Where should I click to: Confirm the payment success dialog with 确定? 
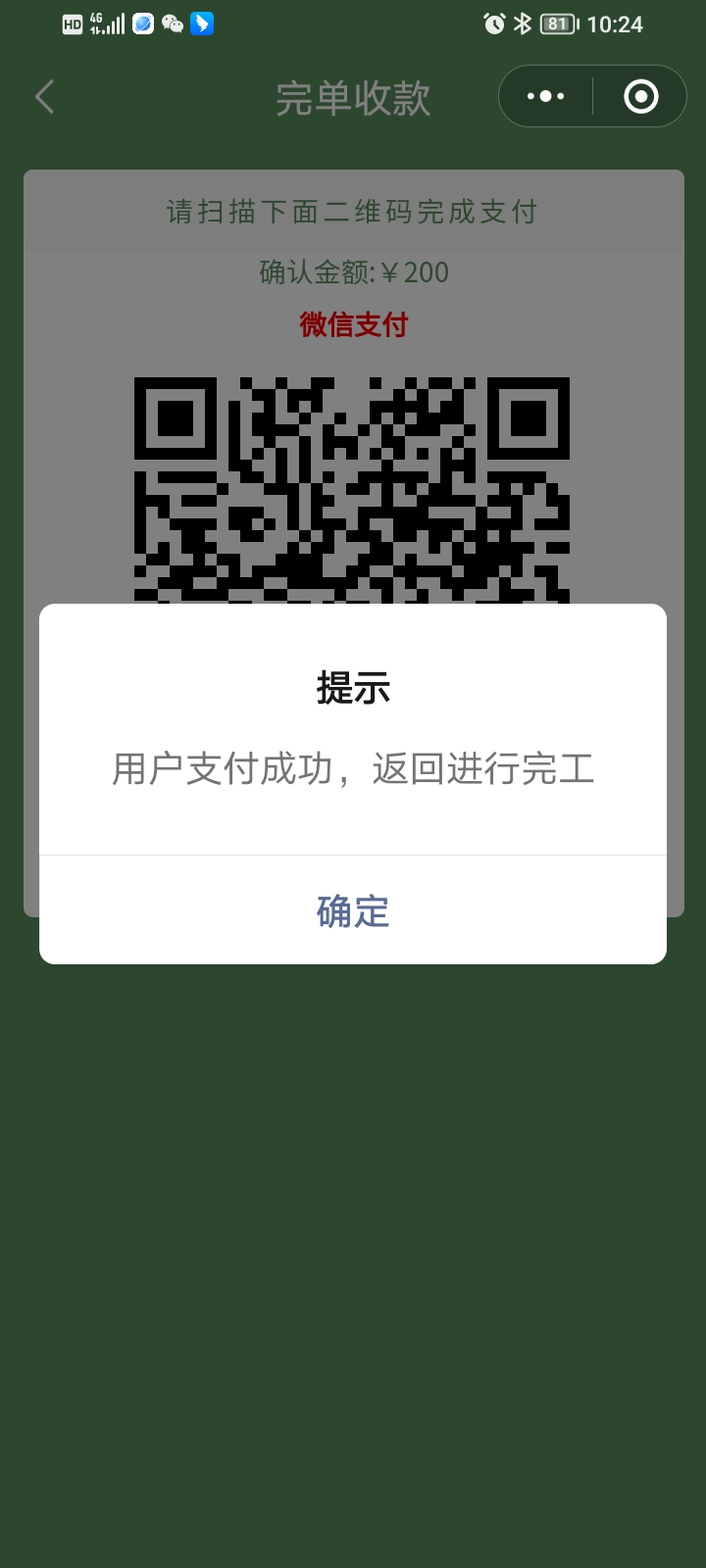[353, 910]
